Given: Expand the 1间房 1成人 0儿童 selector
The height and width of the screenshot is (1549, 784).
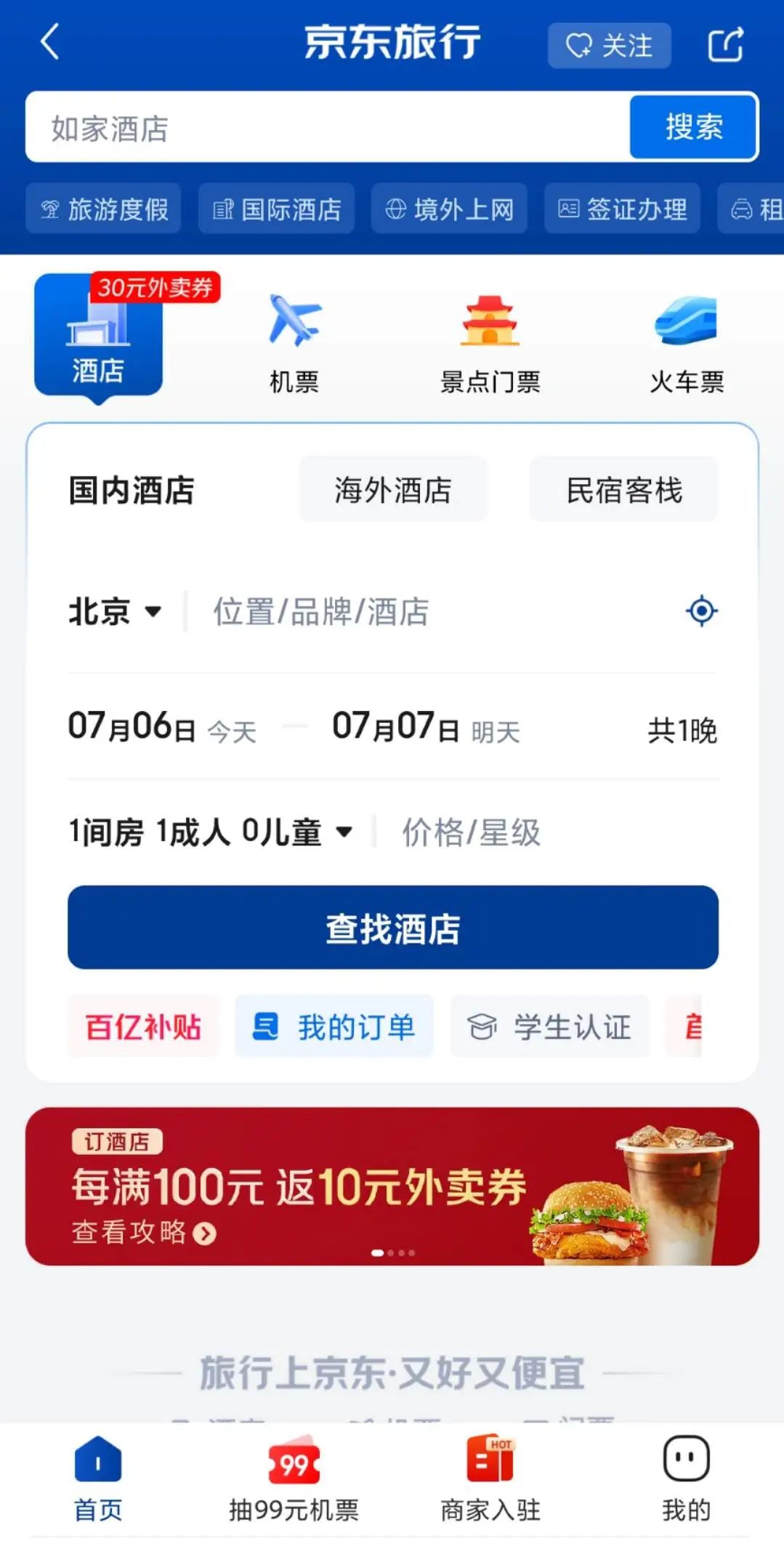Looking at the screenshot, I should [x=210, y=832].
